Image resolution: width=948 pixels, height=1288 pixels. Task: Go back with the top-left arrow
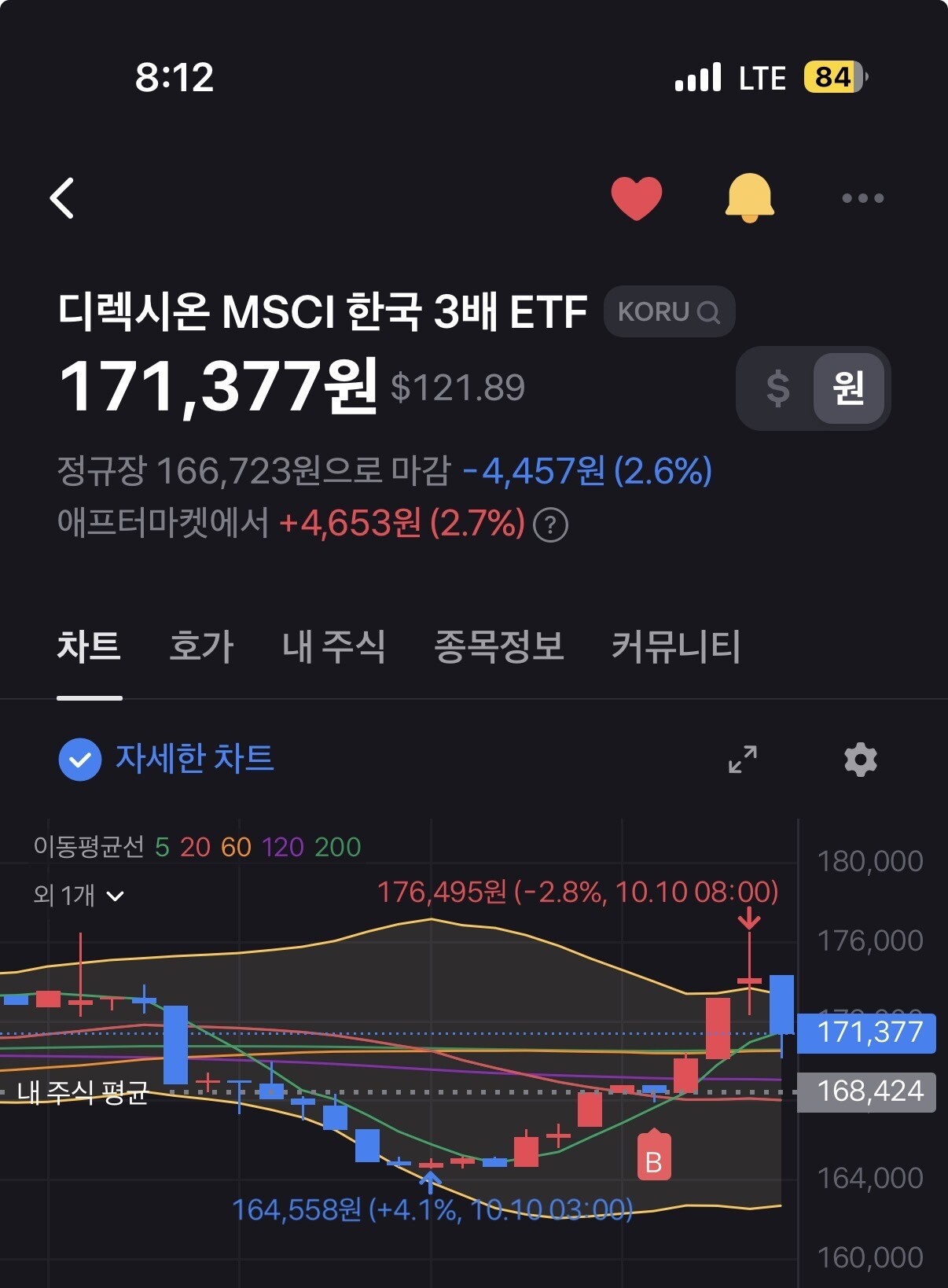click(x=62, y=197)
